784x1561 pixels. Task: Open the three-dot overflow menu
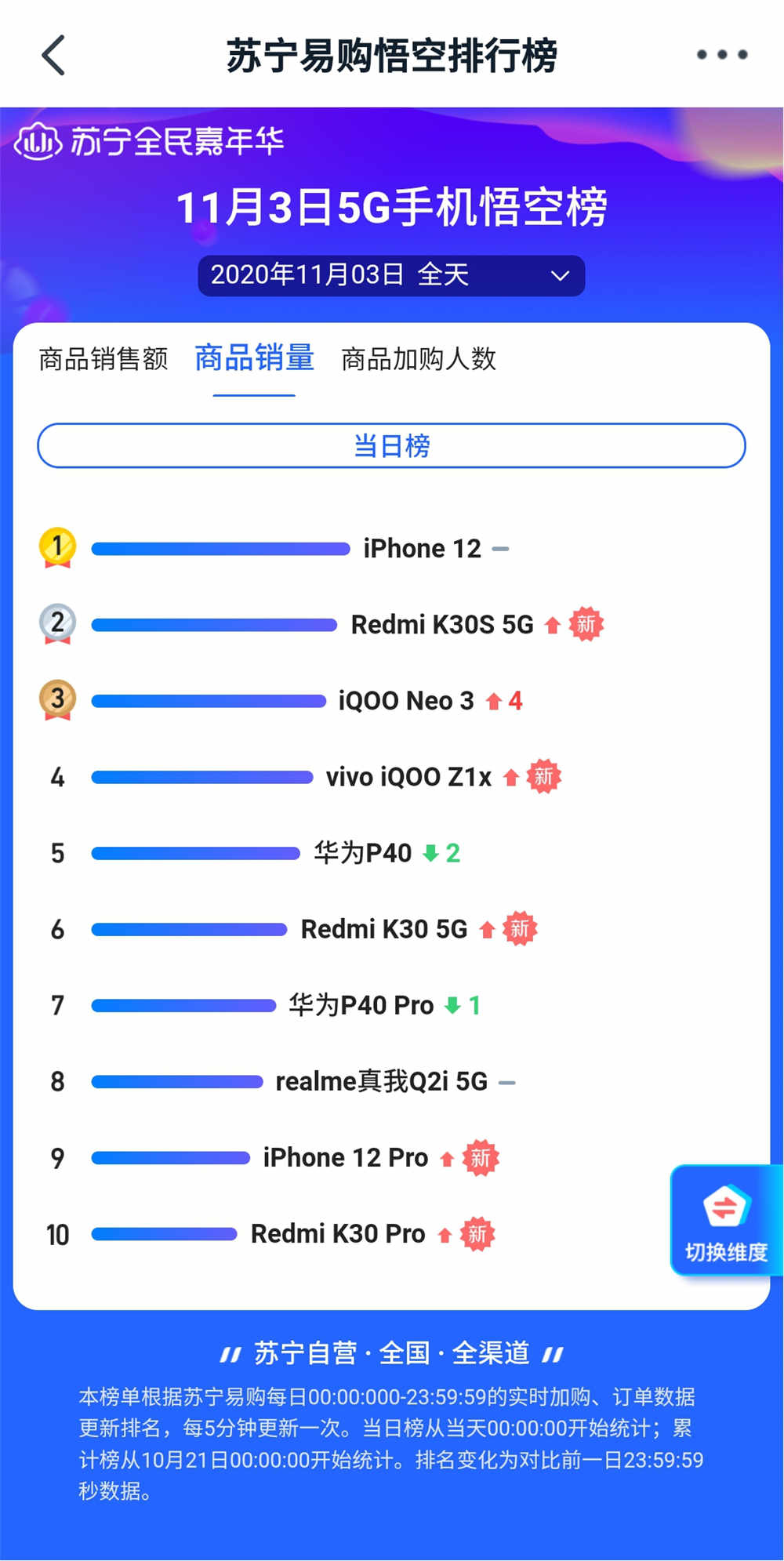tap(721, 55)
